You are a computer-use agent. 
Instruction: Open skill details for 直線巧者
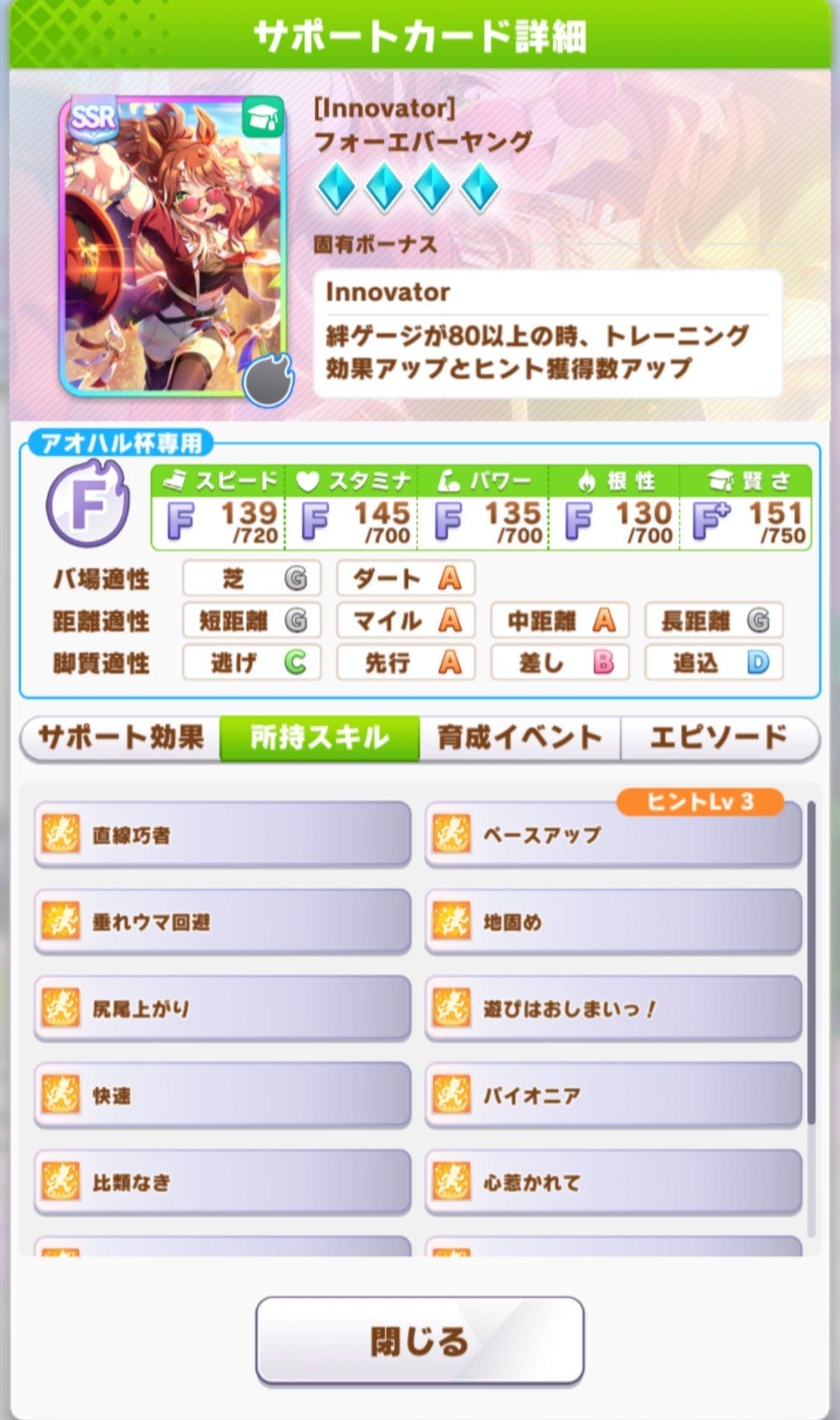pos(222,835)
